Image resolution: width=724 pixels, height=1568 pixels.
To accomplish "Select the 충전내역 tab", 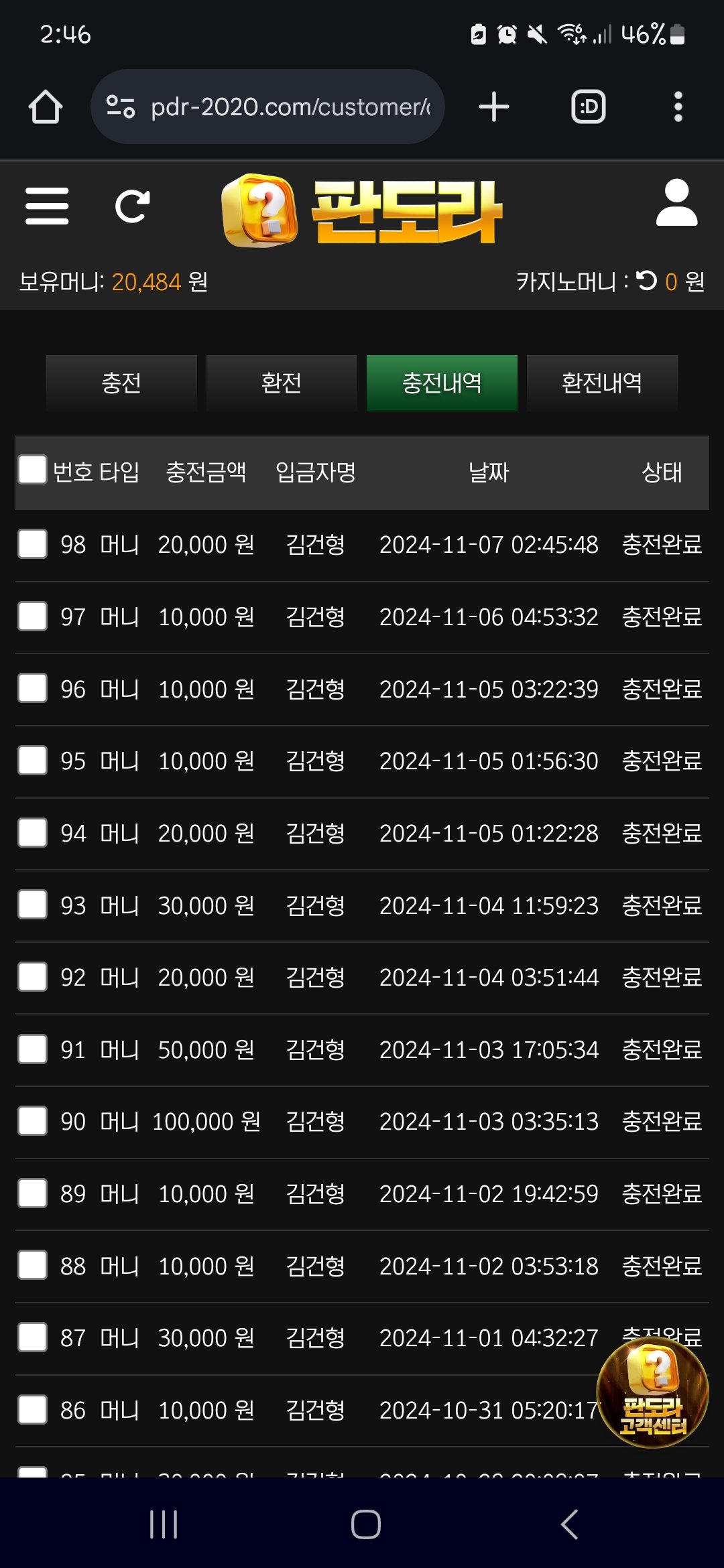I will (442, 383).
